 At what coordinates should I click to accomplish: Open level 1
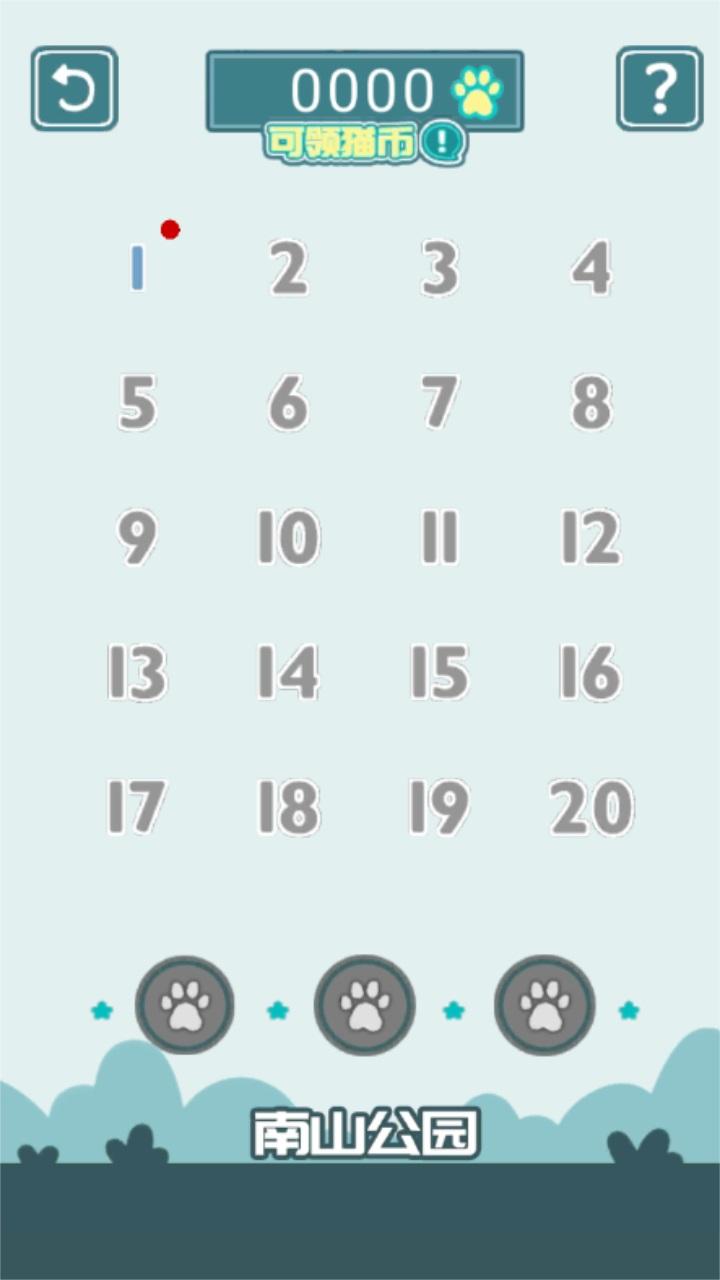138,268
